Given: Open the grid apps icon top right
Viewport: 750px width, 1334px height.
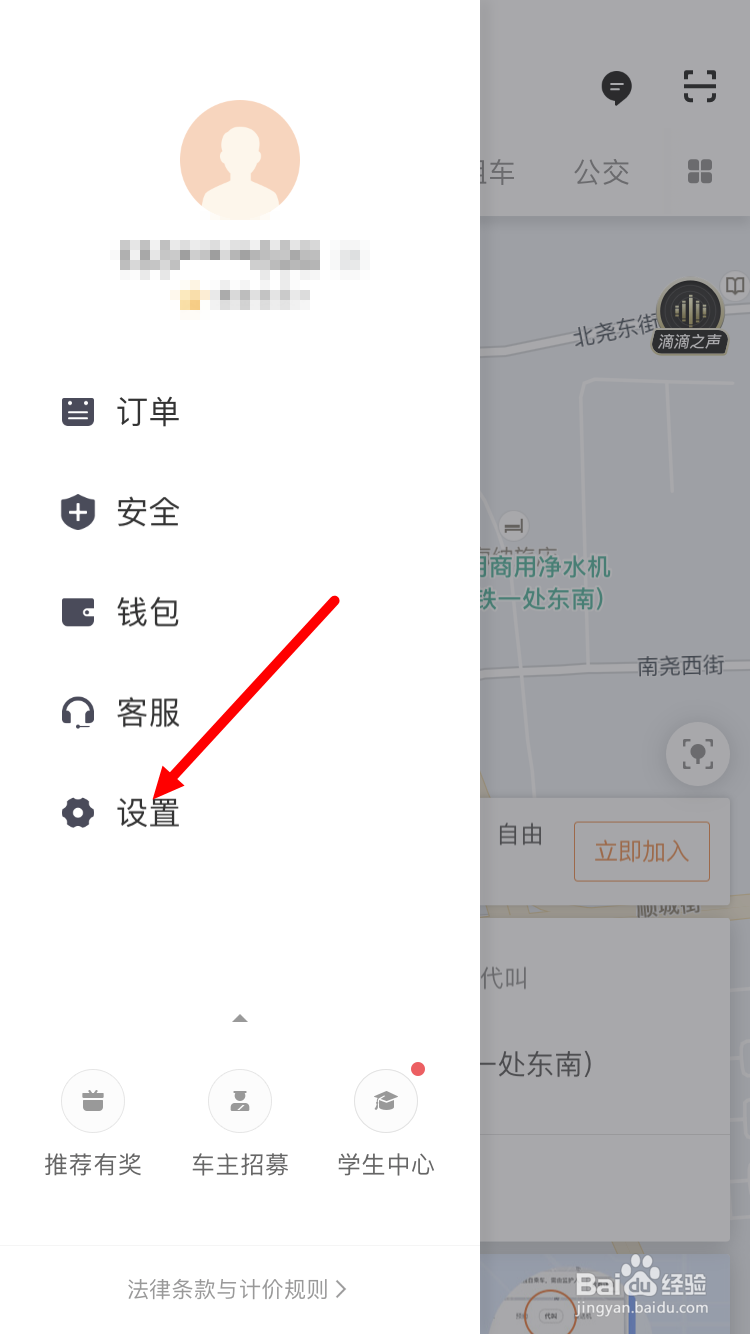Looking at the screenshot, I should (x=699, y=171).
